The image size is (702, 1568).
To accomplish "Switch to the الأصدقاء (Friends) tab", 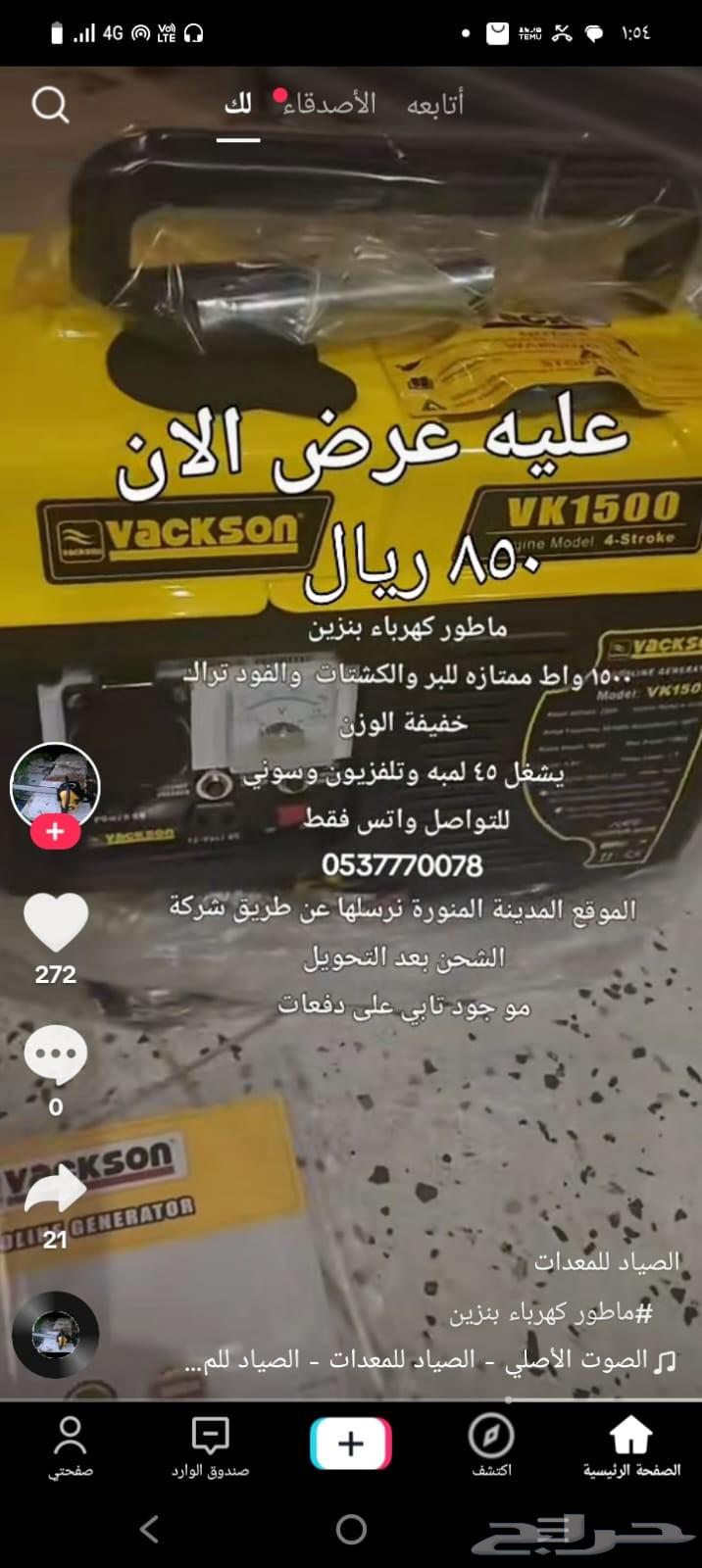I will (330, 104).
